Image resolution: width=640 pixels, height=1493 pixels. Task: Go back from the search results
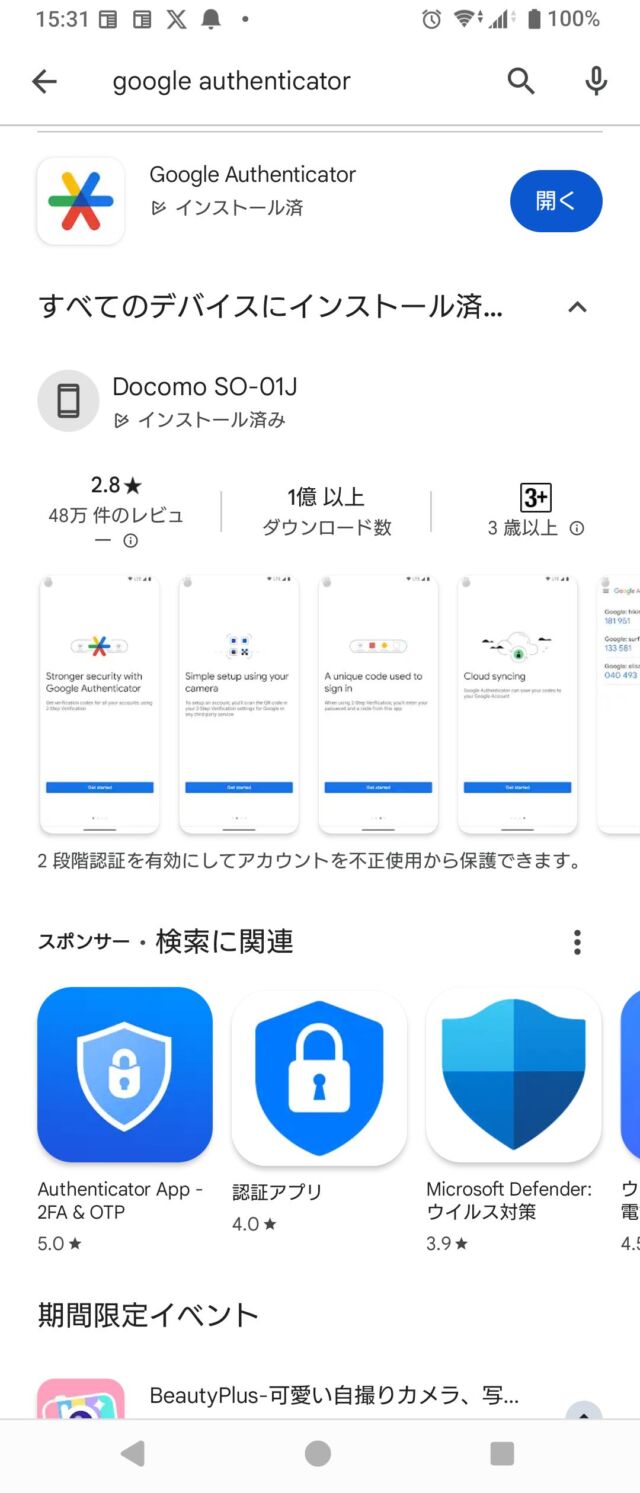click(x=44, y=82)
